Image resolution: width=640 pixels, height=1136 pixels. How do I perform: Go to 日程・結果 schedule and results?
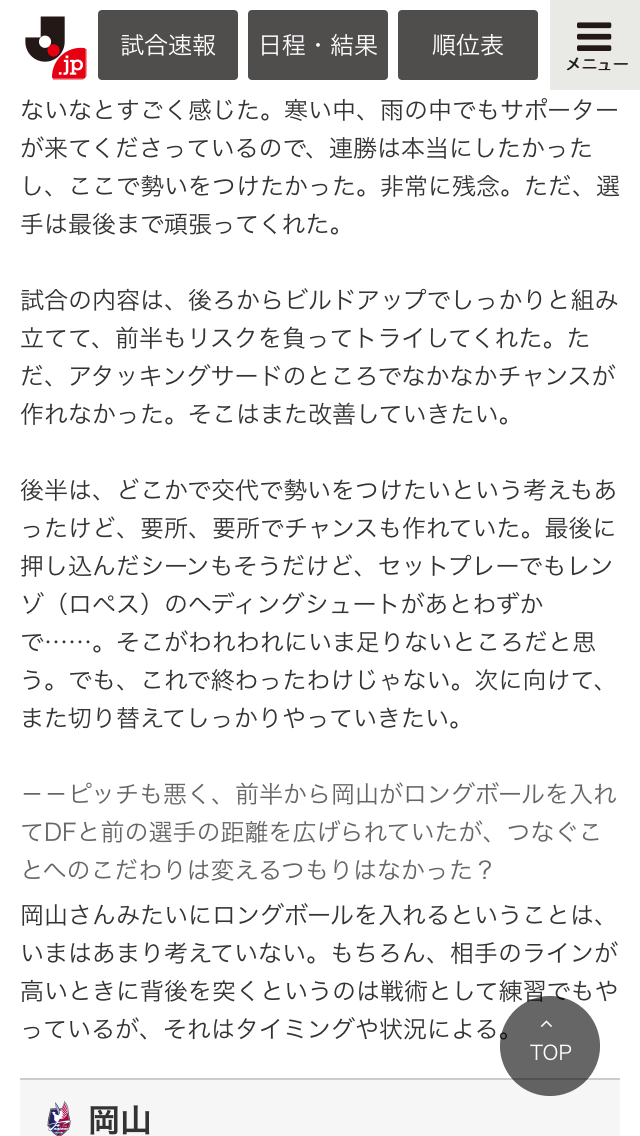pos(318,45)
